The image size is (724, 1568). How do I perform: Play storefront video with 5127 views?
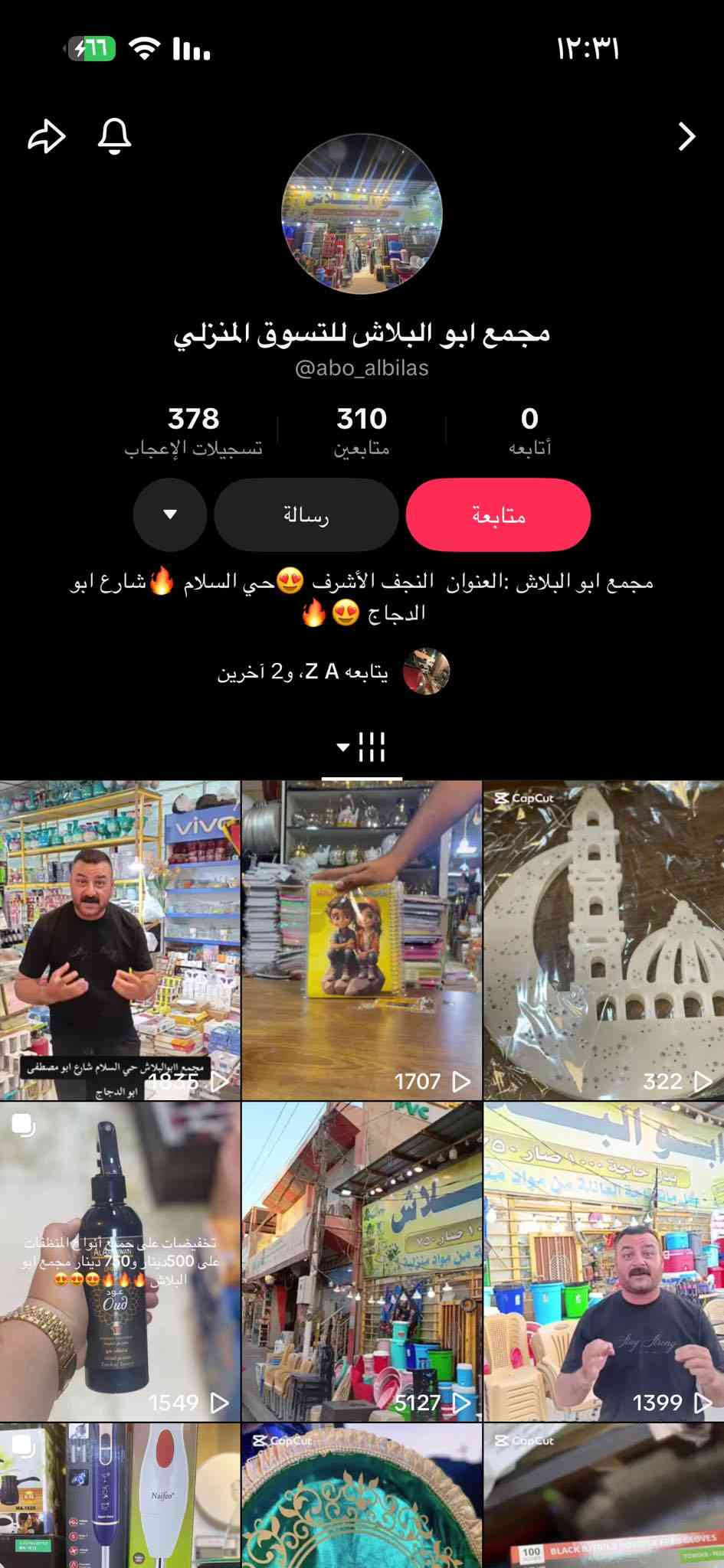click(362, 1262)
